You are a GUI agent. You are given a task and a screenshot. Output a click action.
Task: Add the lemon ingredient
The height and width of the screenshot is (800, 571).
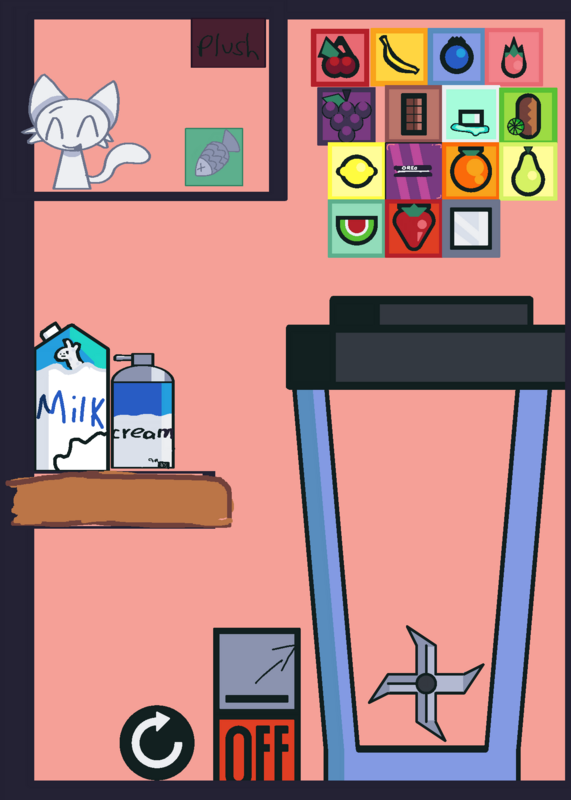pos(356,171)
